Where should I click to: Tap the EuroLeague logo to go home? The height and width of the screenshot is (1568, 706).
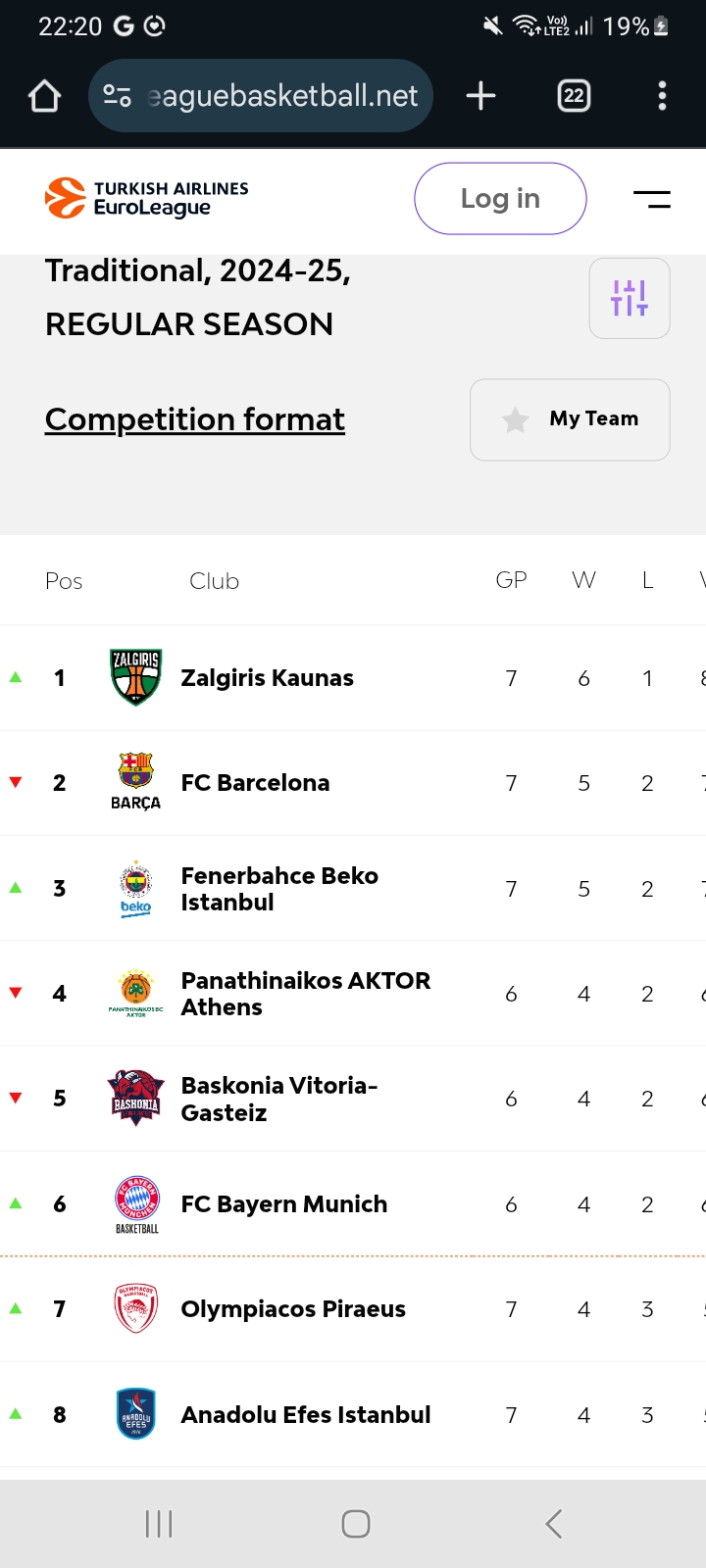pyautogui.click(x=147, y=198)
